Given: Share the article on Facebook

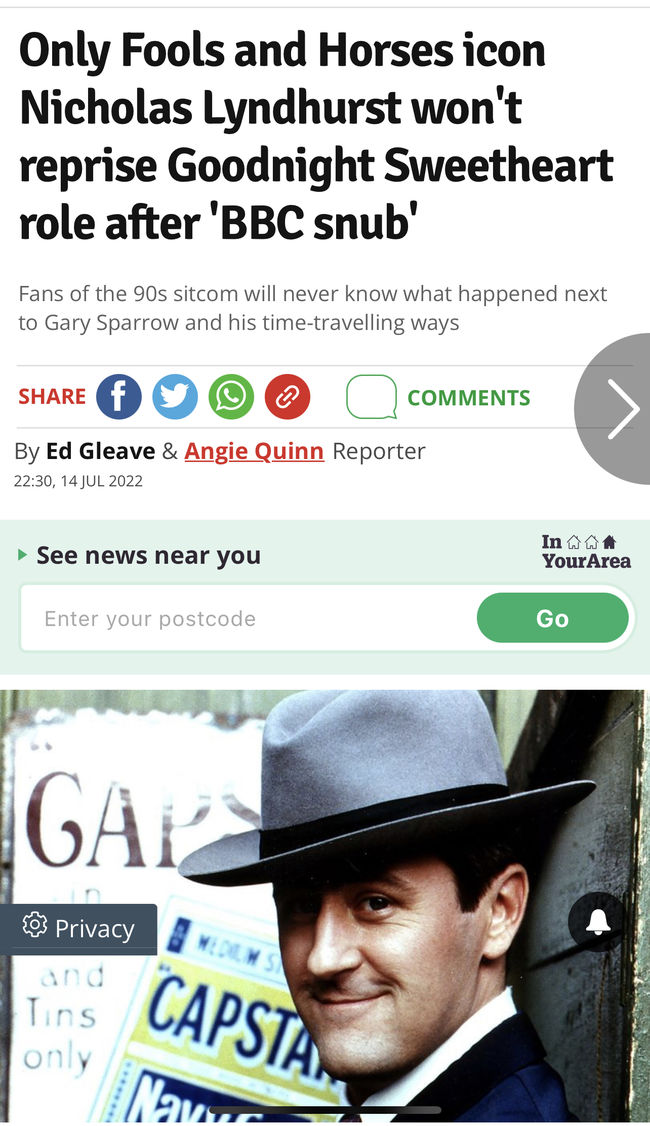Looking at the screenshot, I should pyautogui.click(x=119, y=396).
